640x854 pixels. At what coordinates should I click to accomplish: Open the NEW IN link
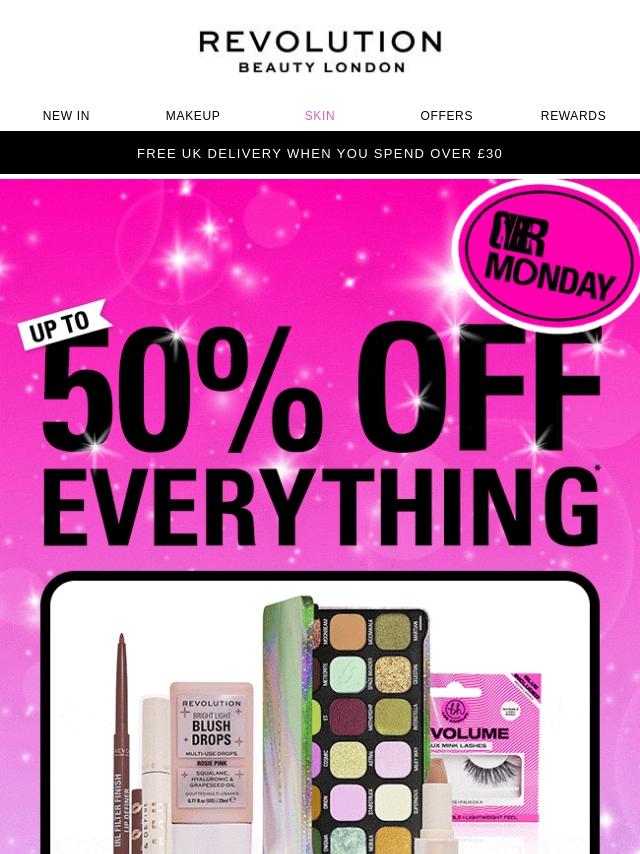(x=66, y=115)
